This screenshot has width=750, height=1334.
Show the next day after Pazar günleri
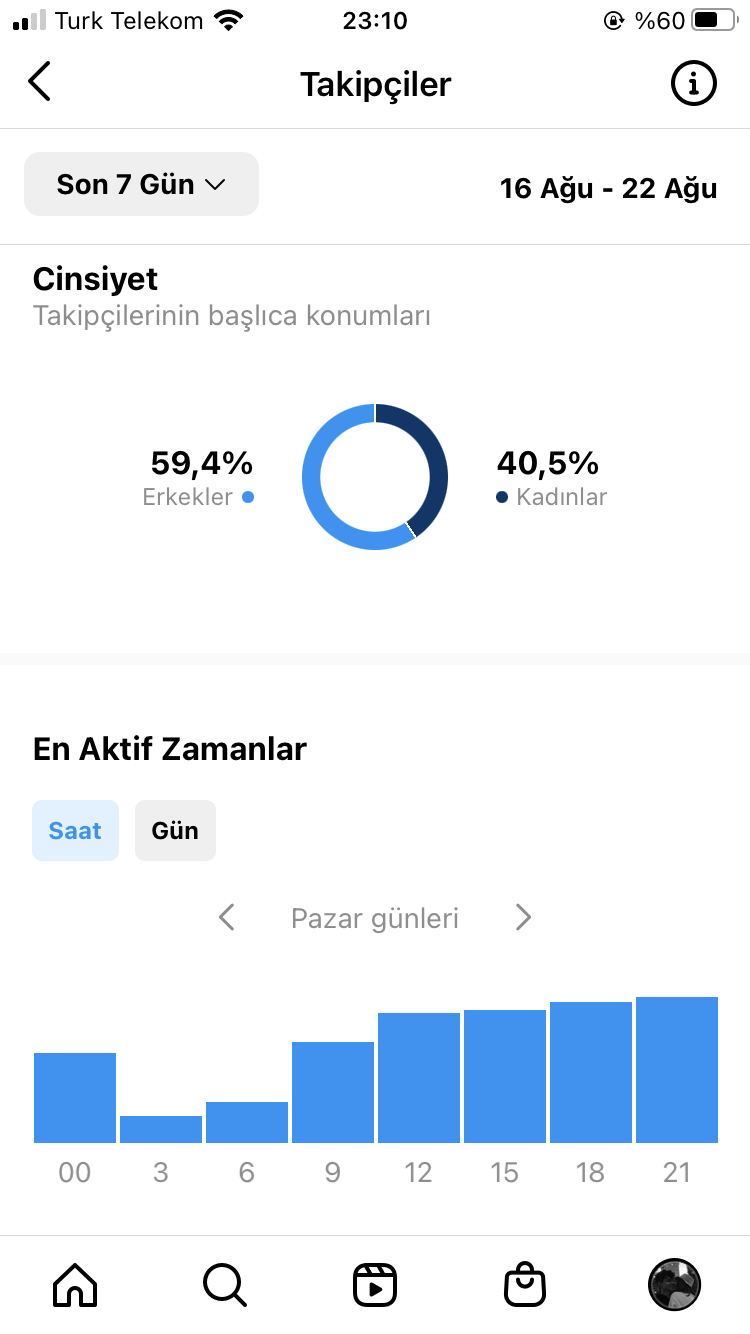523,917
